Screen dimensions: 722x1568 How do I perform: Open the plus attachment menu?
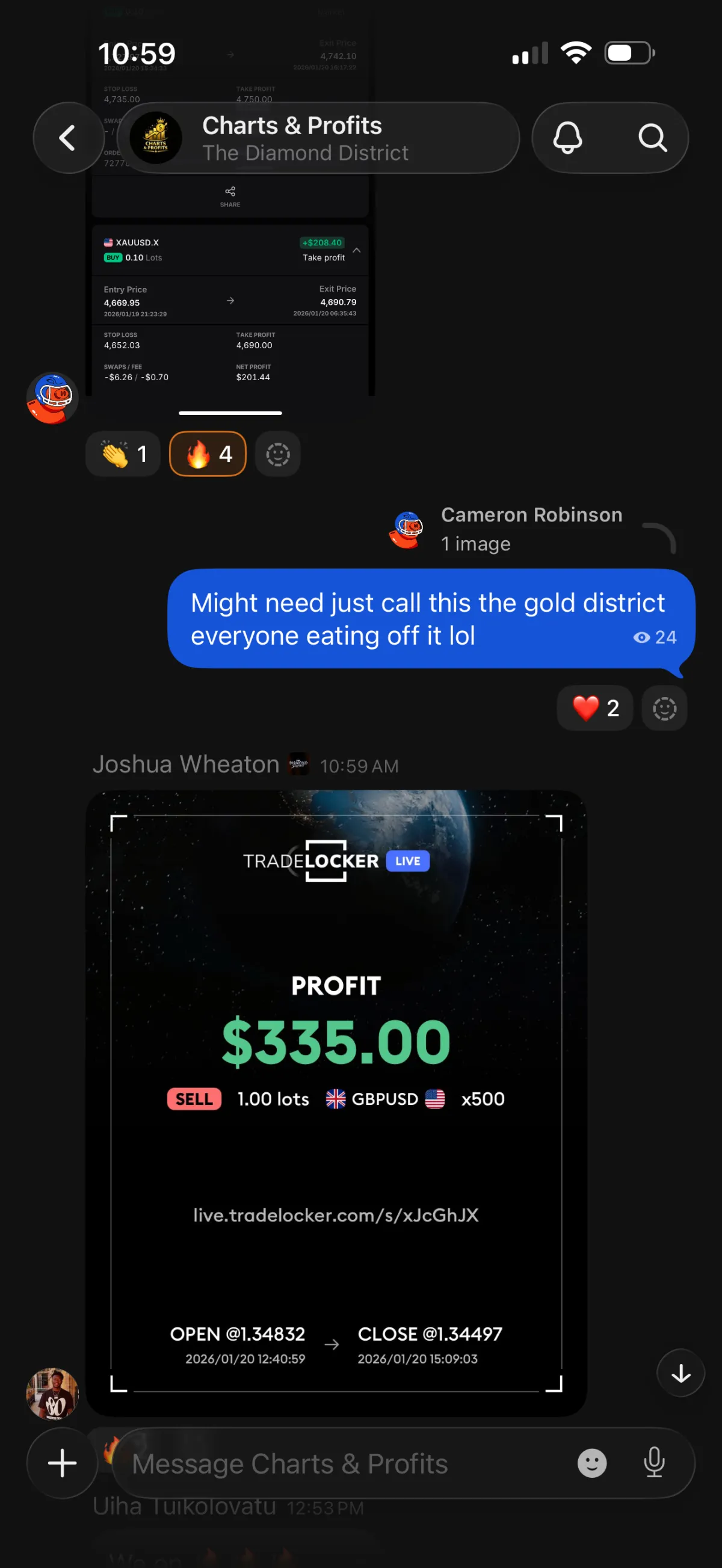(62, 1463)
